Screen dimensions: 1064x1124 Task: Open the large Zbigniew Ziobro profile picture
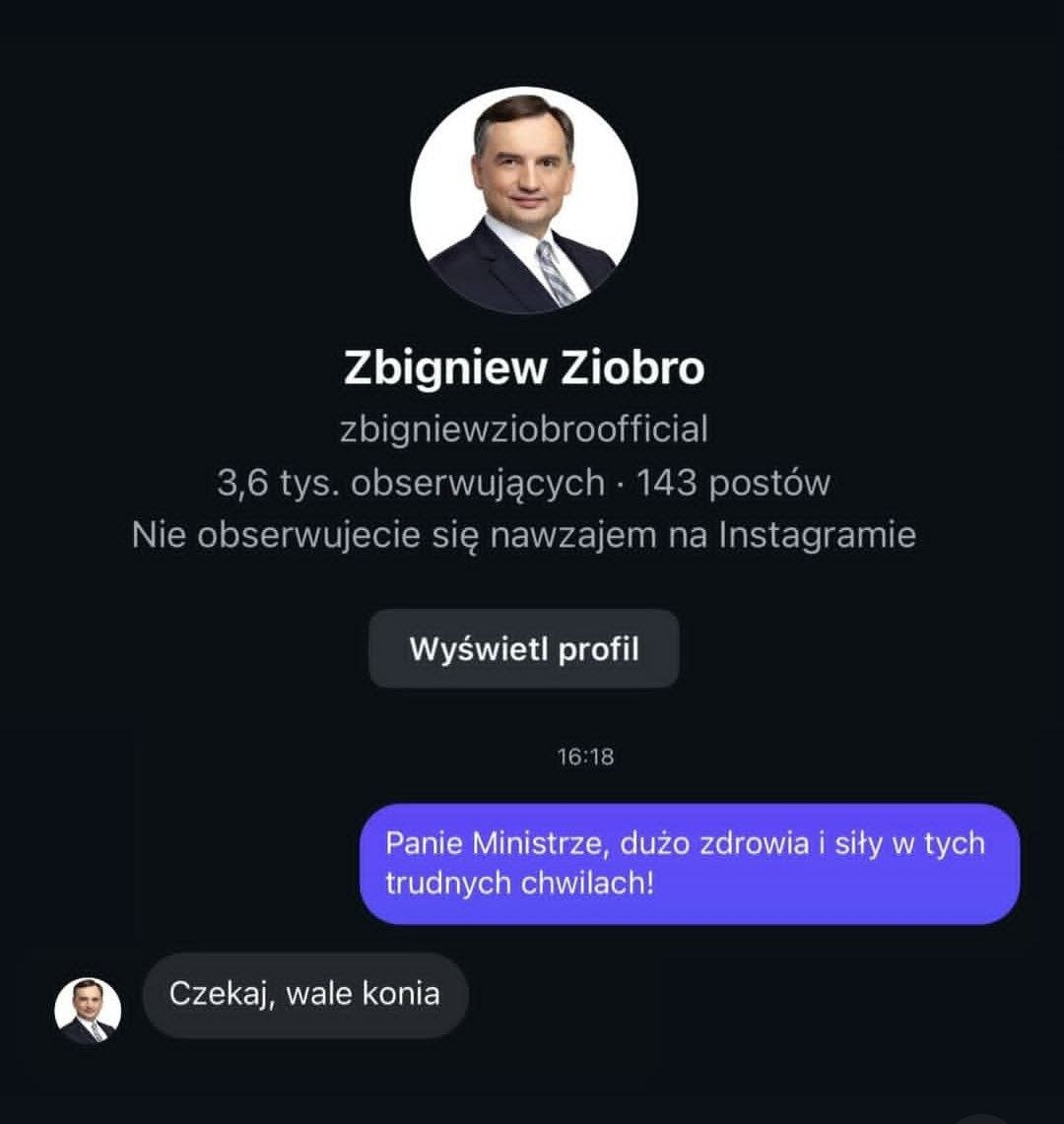coord(523,201)
